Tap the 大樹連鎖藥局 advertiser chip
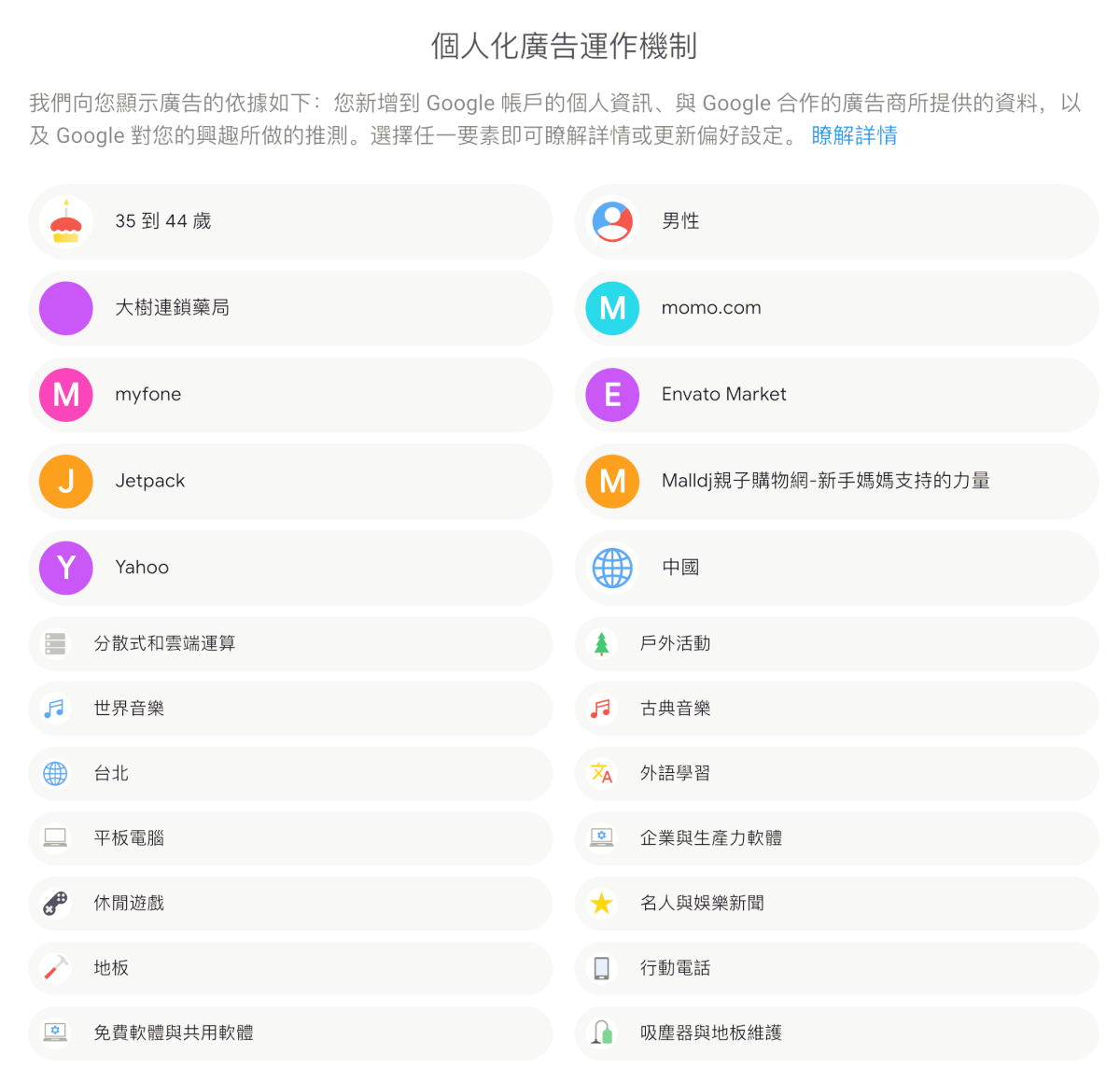This screenshot has width=1120, height=1068. coord(173,308)
